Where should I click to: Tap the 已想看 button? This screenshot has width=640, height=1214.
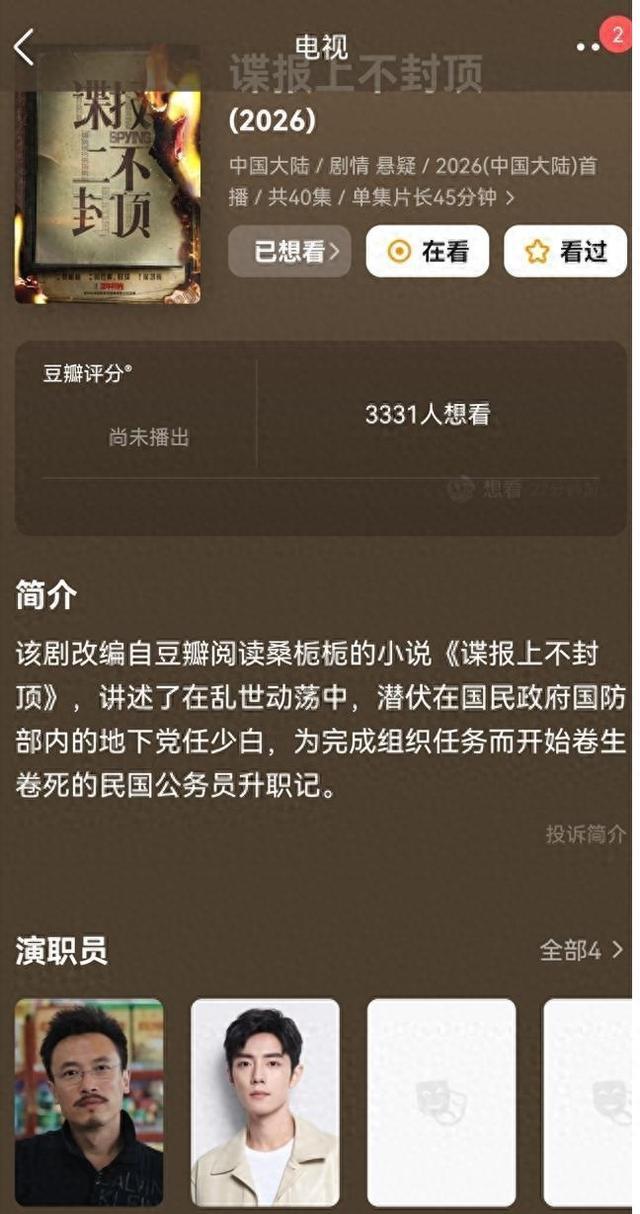(289, 251)
